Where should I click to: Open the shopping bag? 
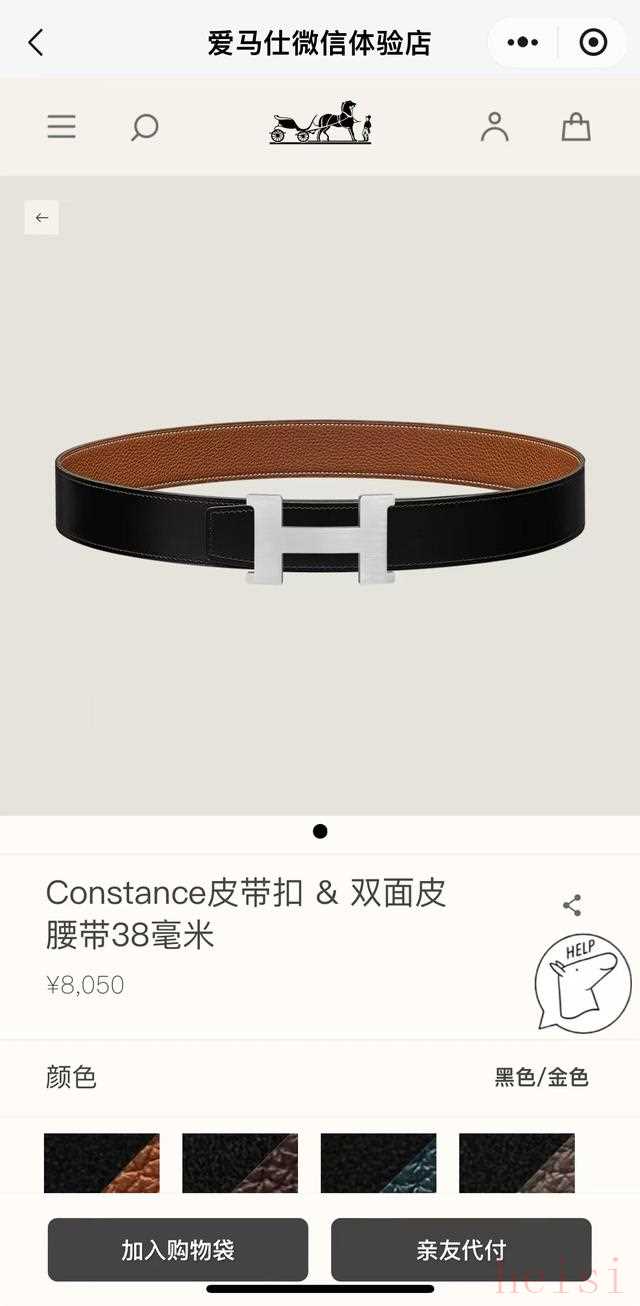(x=576, y=127)
